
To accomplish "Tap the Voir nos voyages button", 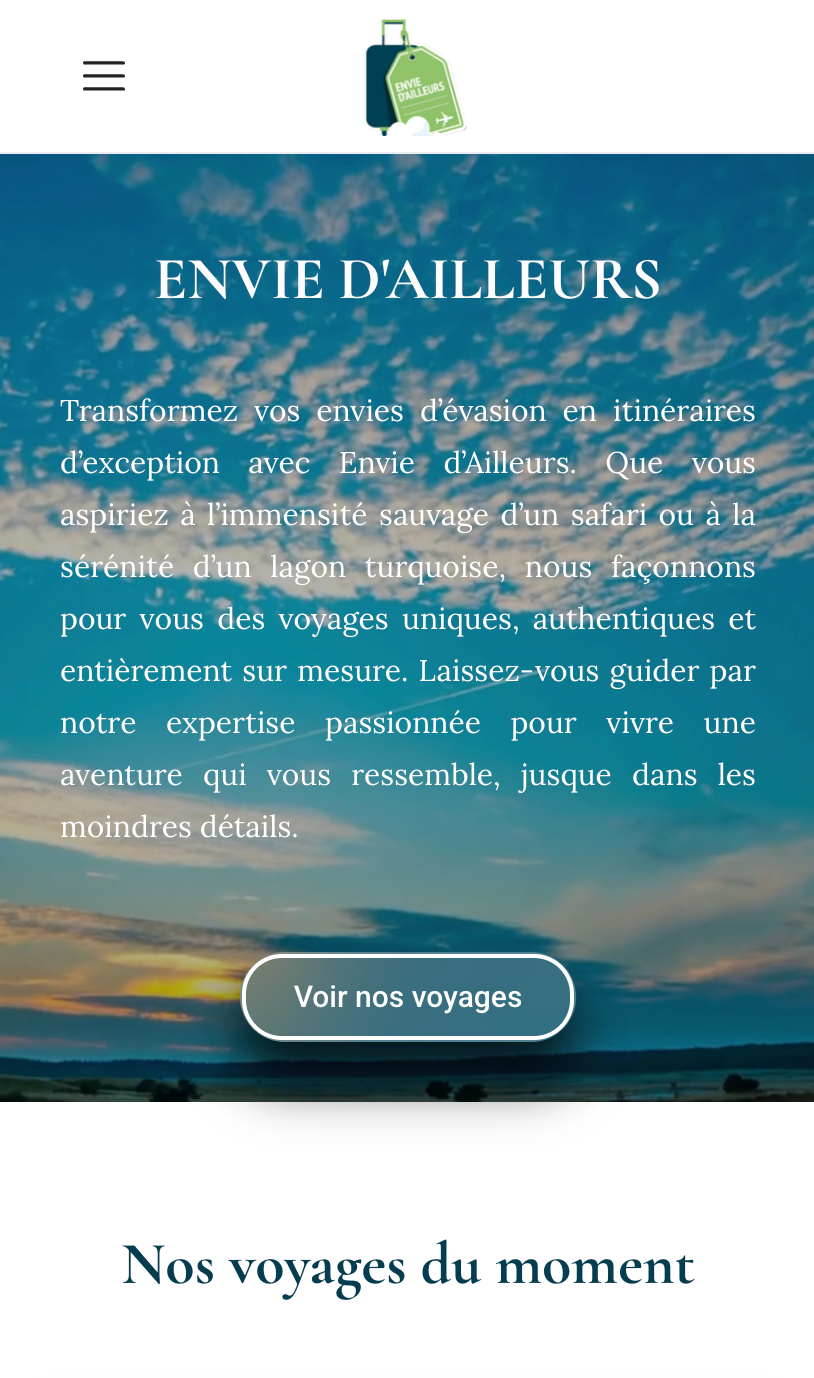I will coord(408,997).
